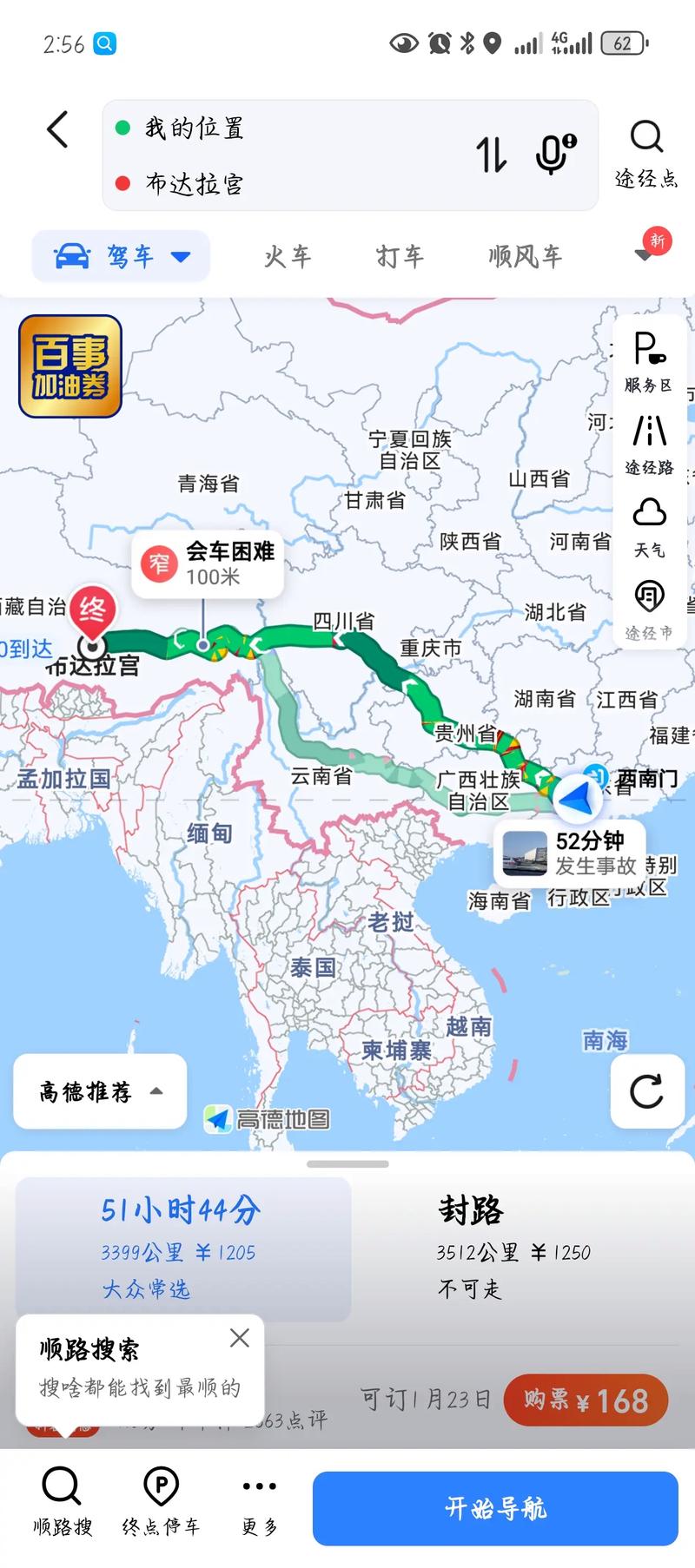Image resolution: width=695 pixels, height=1568 pixels.
Task: Open 终点停车 destination parking options
Action: (161, 1502)
